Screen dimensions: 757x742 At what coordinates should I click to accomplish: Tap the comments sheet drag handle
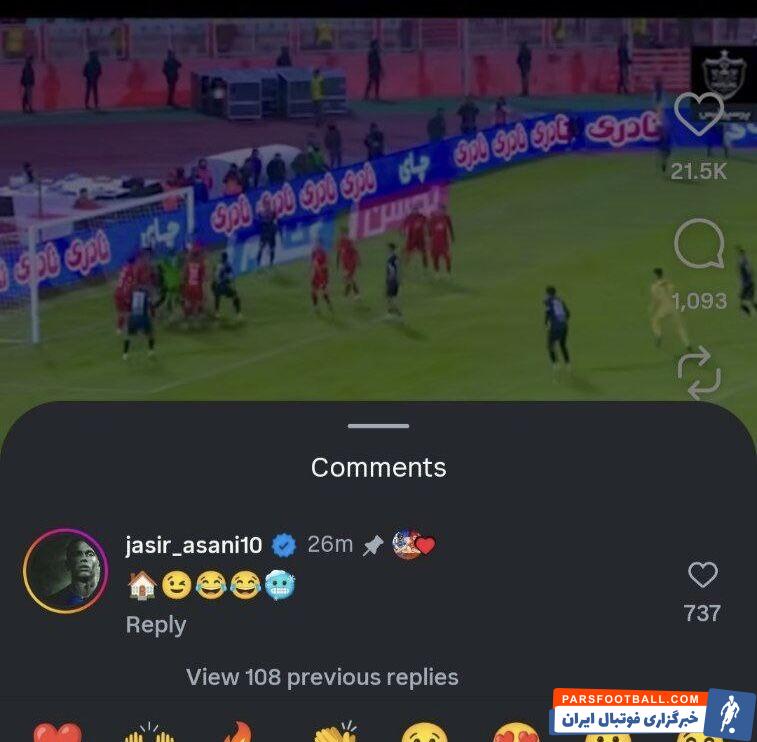pyautogui.click(x=378, y=426)
